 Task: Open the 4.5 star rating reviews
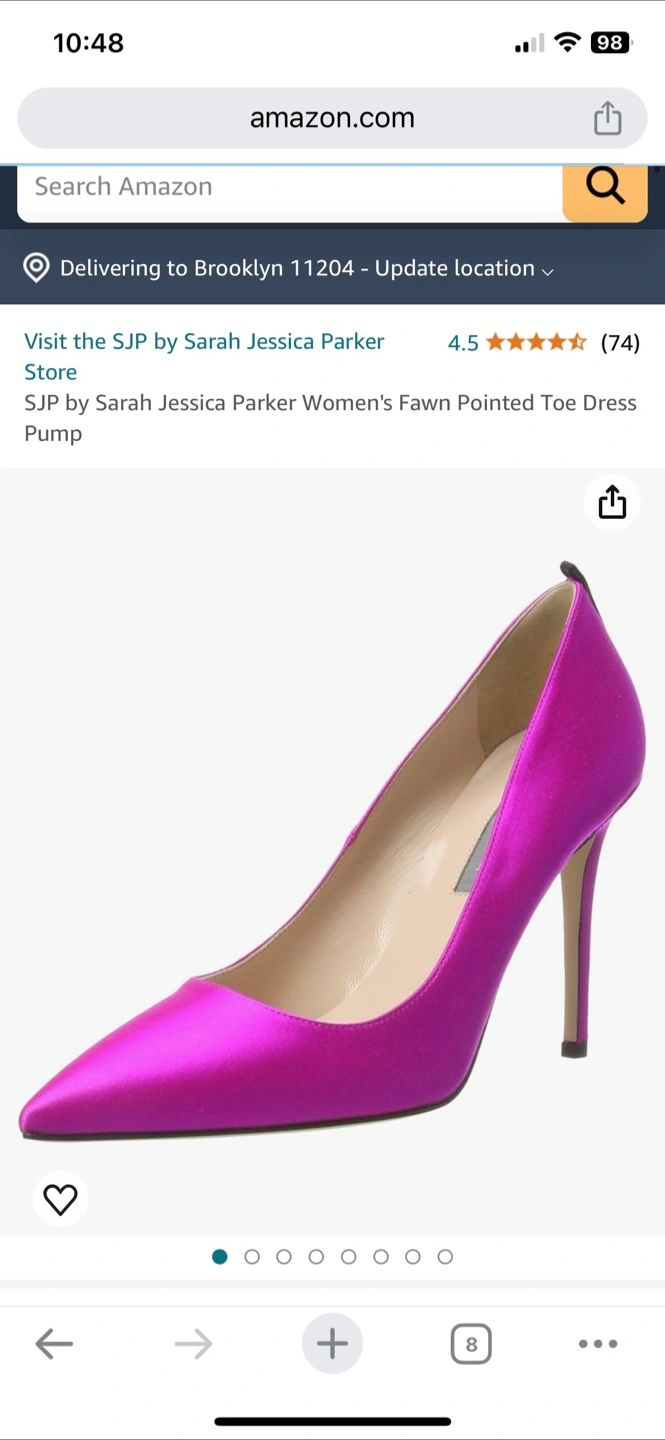pos(543,343)
